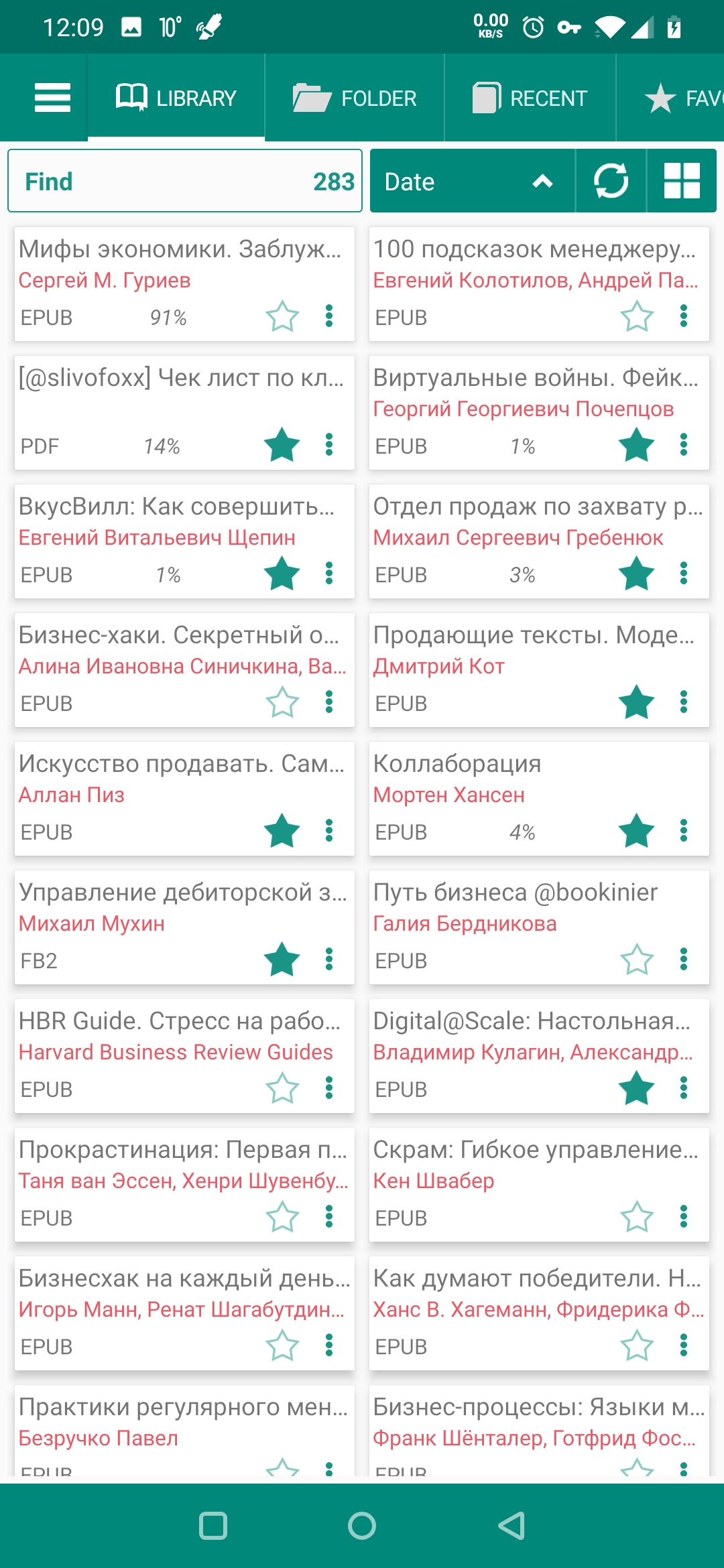Switch to the Folder tab

tap(354, 98)
